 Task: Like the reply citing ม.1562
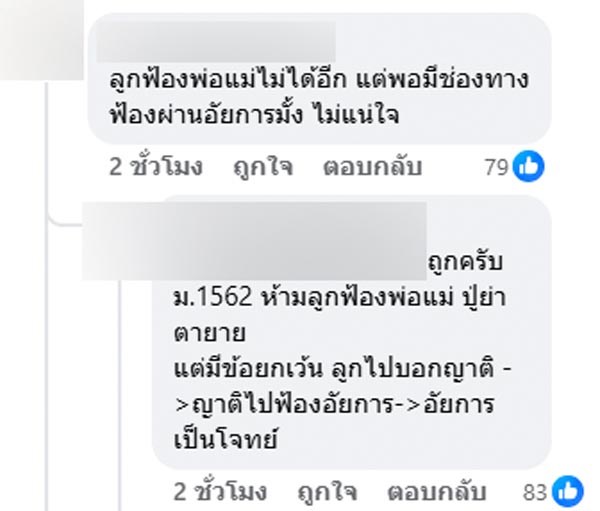(326, 492)
